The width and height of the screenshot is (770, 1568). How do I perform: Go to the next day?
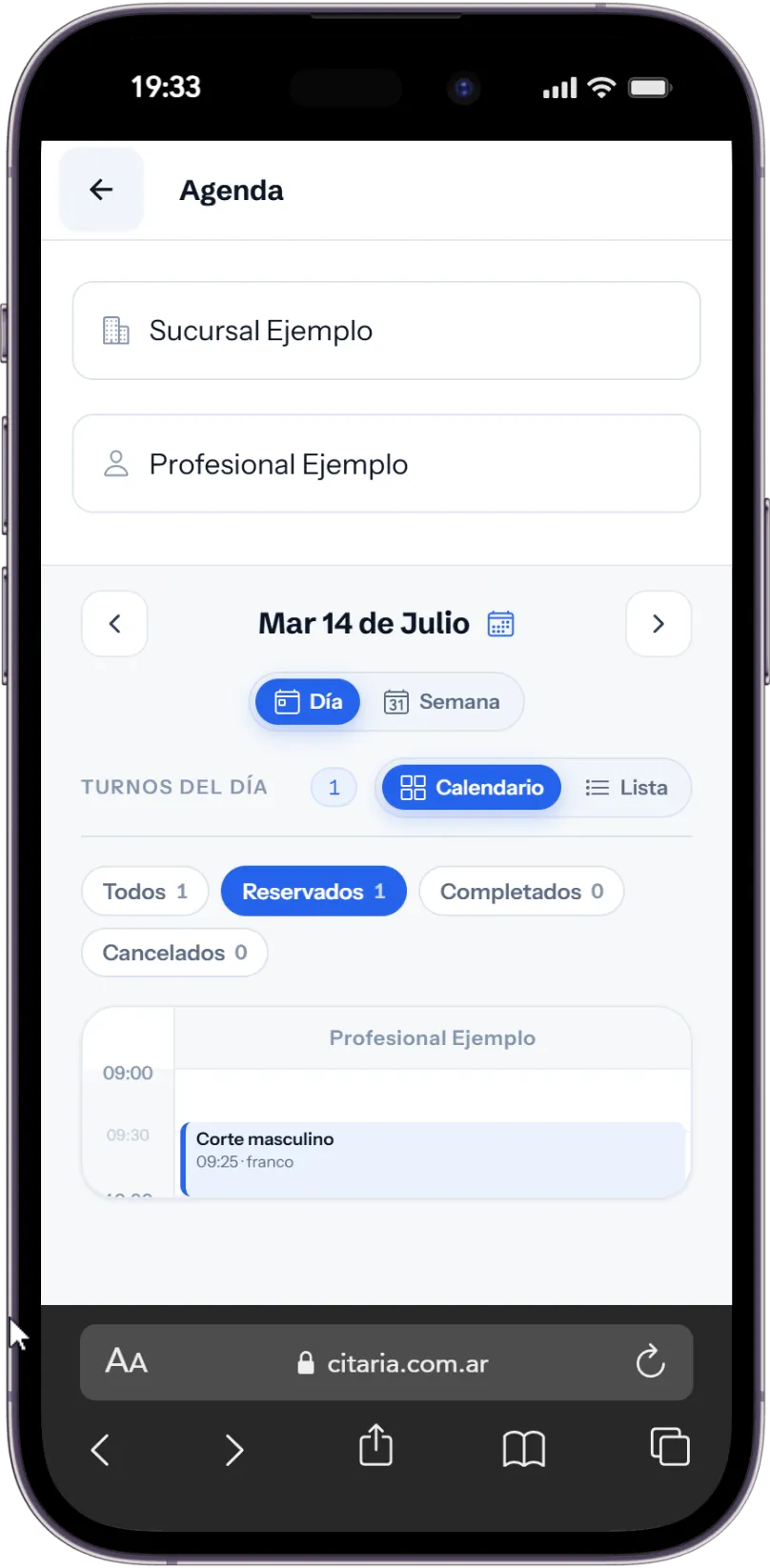coord(659,624)
